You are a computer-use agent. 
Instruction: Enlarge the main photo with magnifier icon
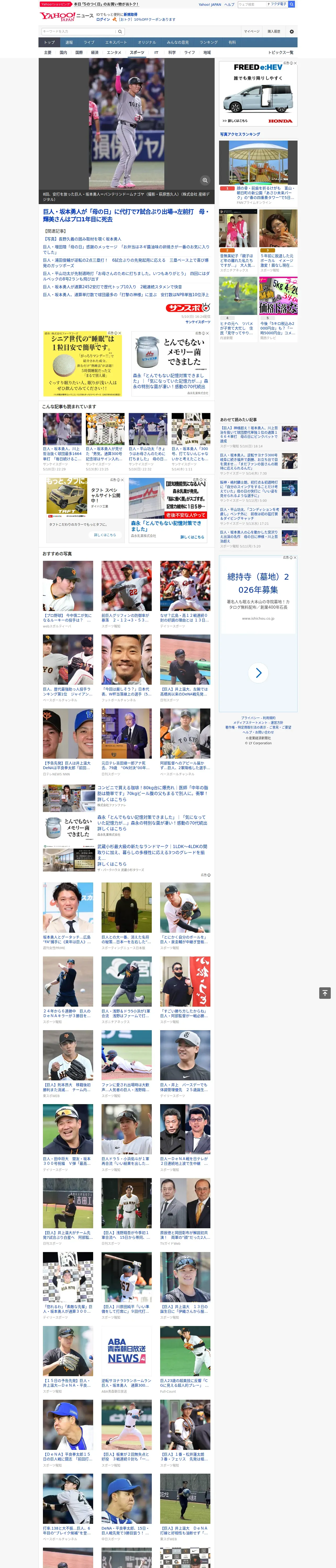pyautogui.click(x=205, y=180)
